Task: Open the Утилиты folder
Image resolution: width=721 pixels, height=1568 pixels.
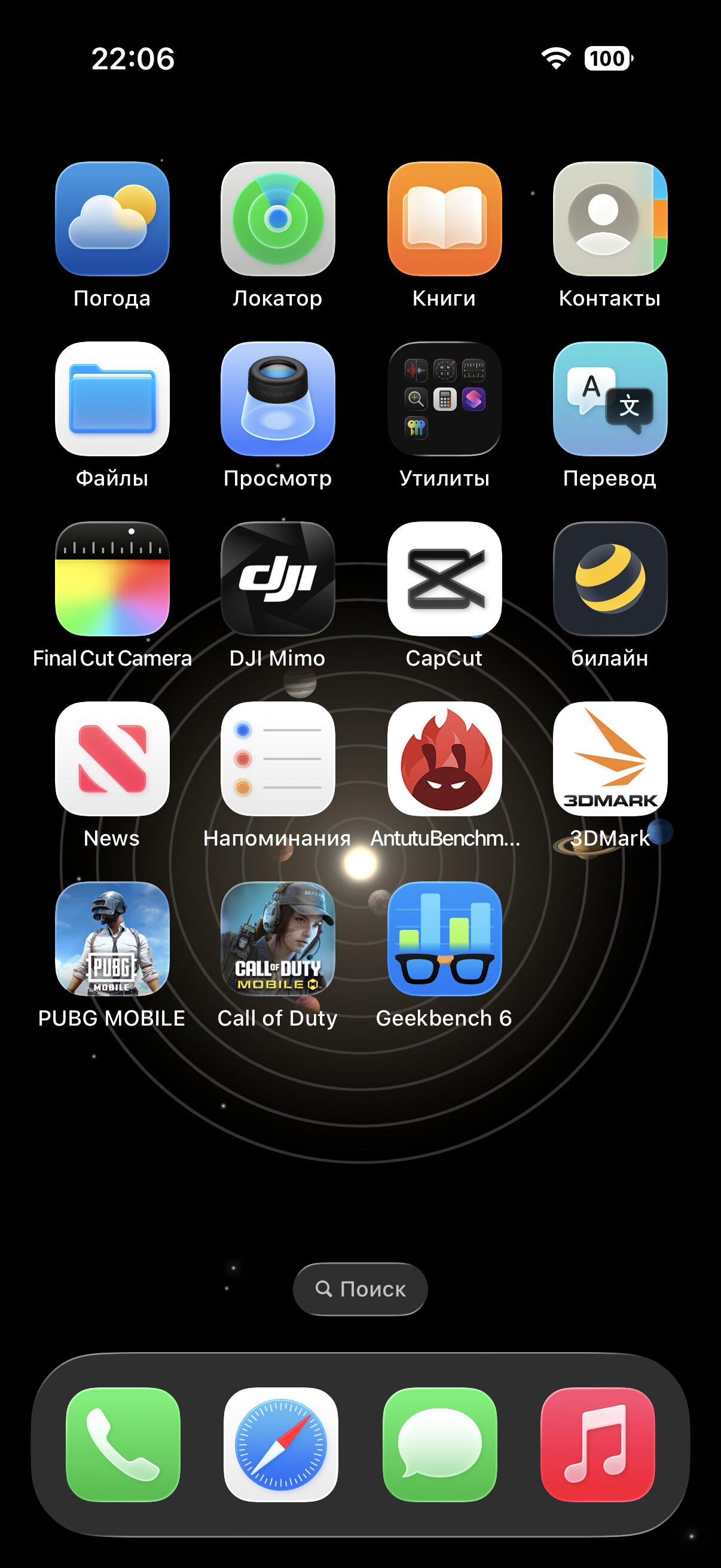Action: tap(444, 399)
